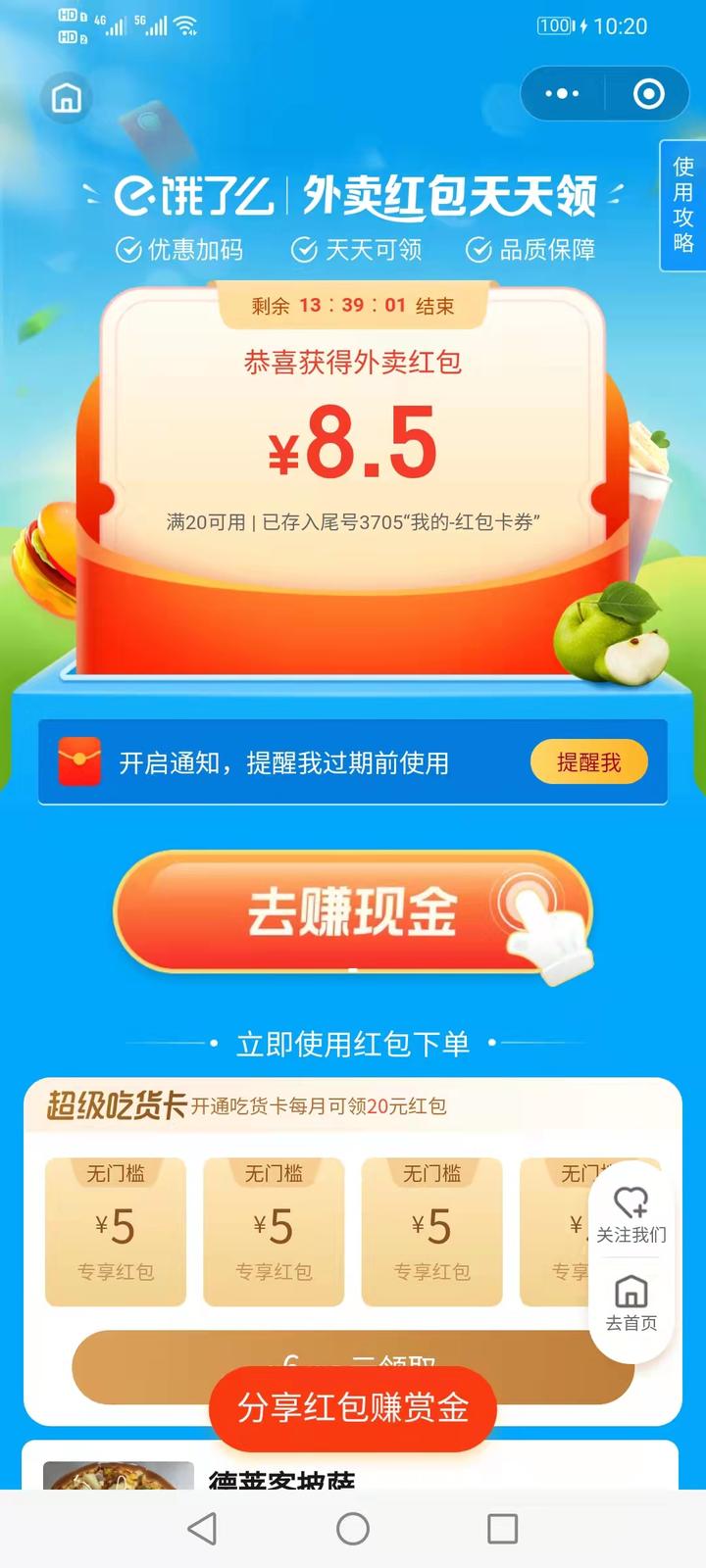Open the 德莱客披萨 restaurant card
This screenshot has width=706, height=1568.
(350, 1465)
